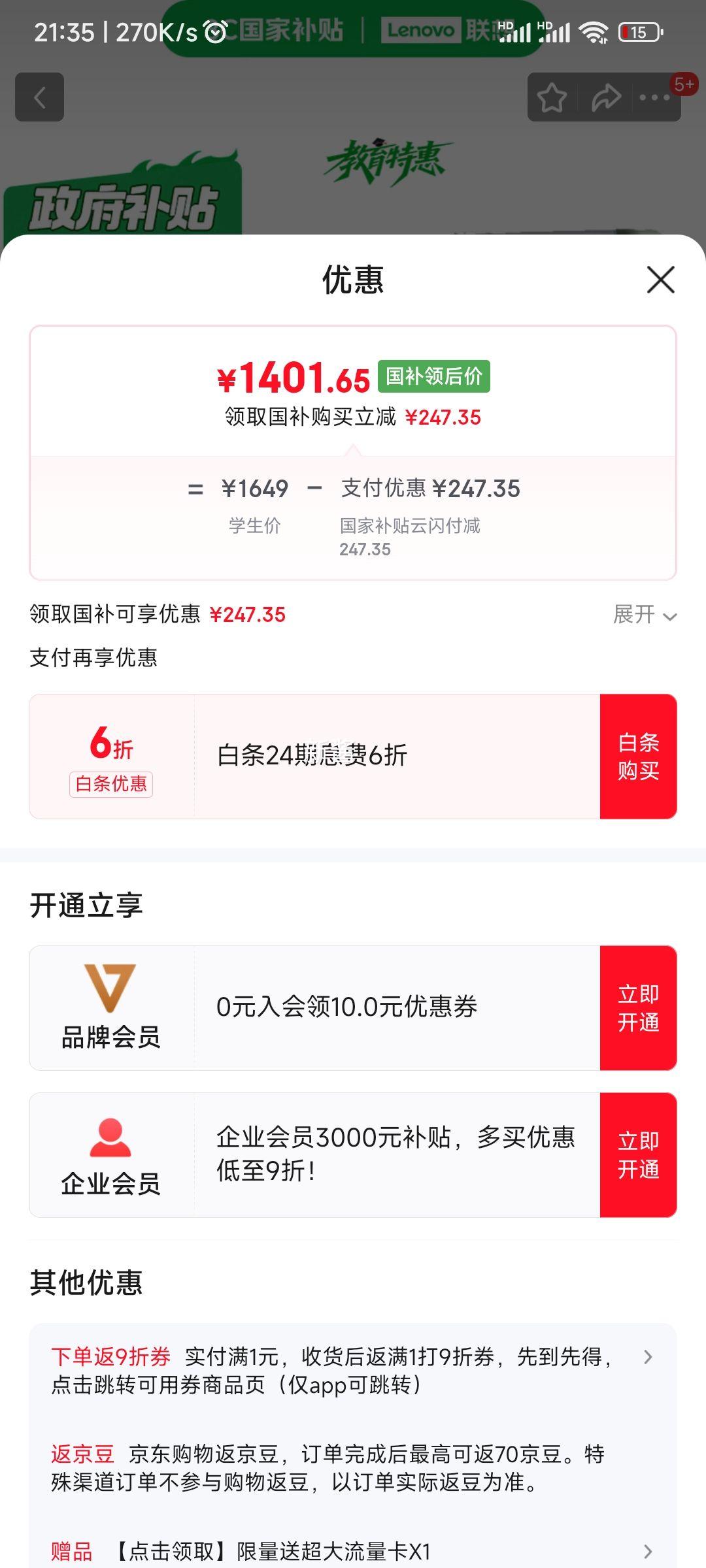Tap 立即开通 for 企业会员
Screen dimensions: 706x1568
(638, 1155)
